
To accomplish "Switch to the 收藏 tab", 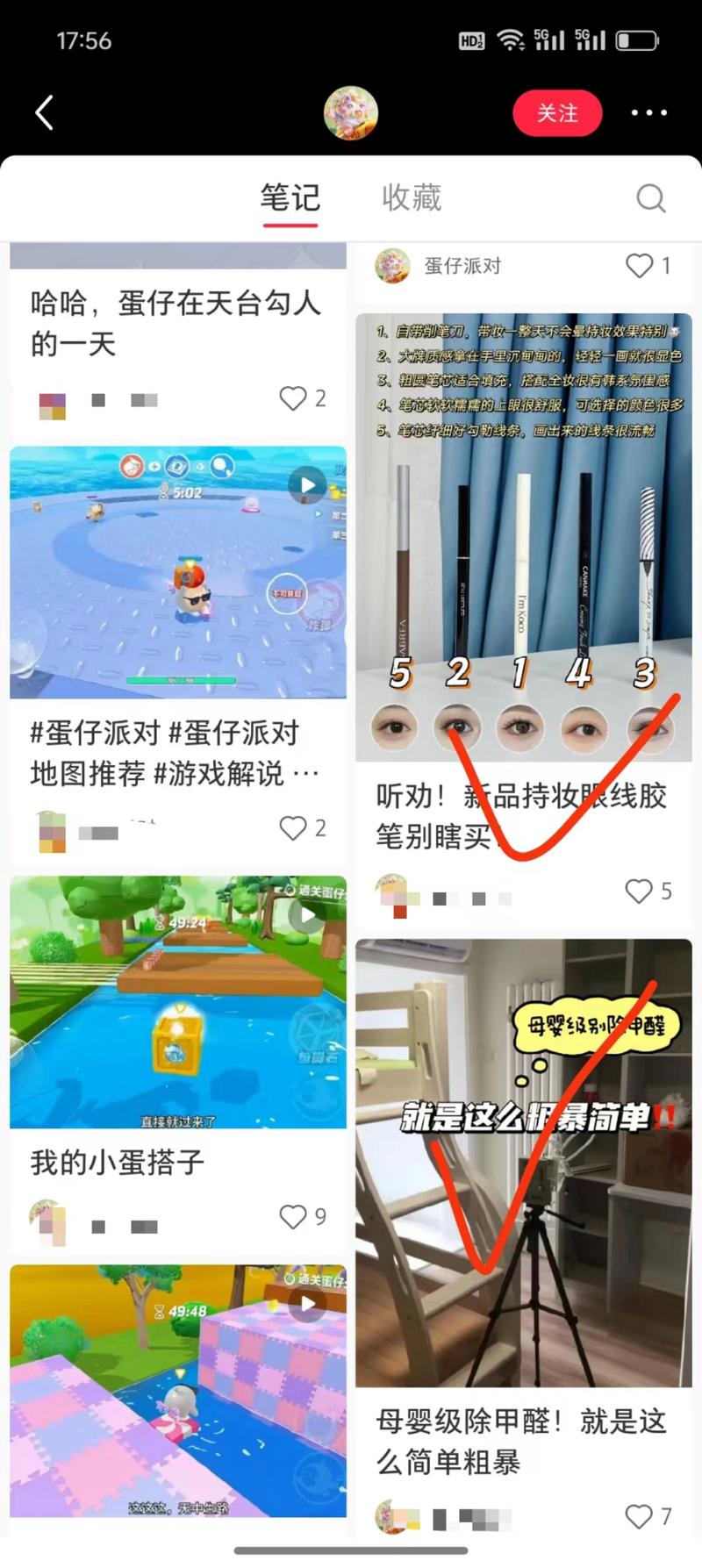I will [412, 197].
